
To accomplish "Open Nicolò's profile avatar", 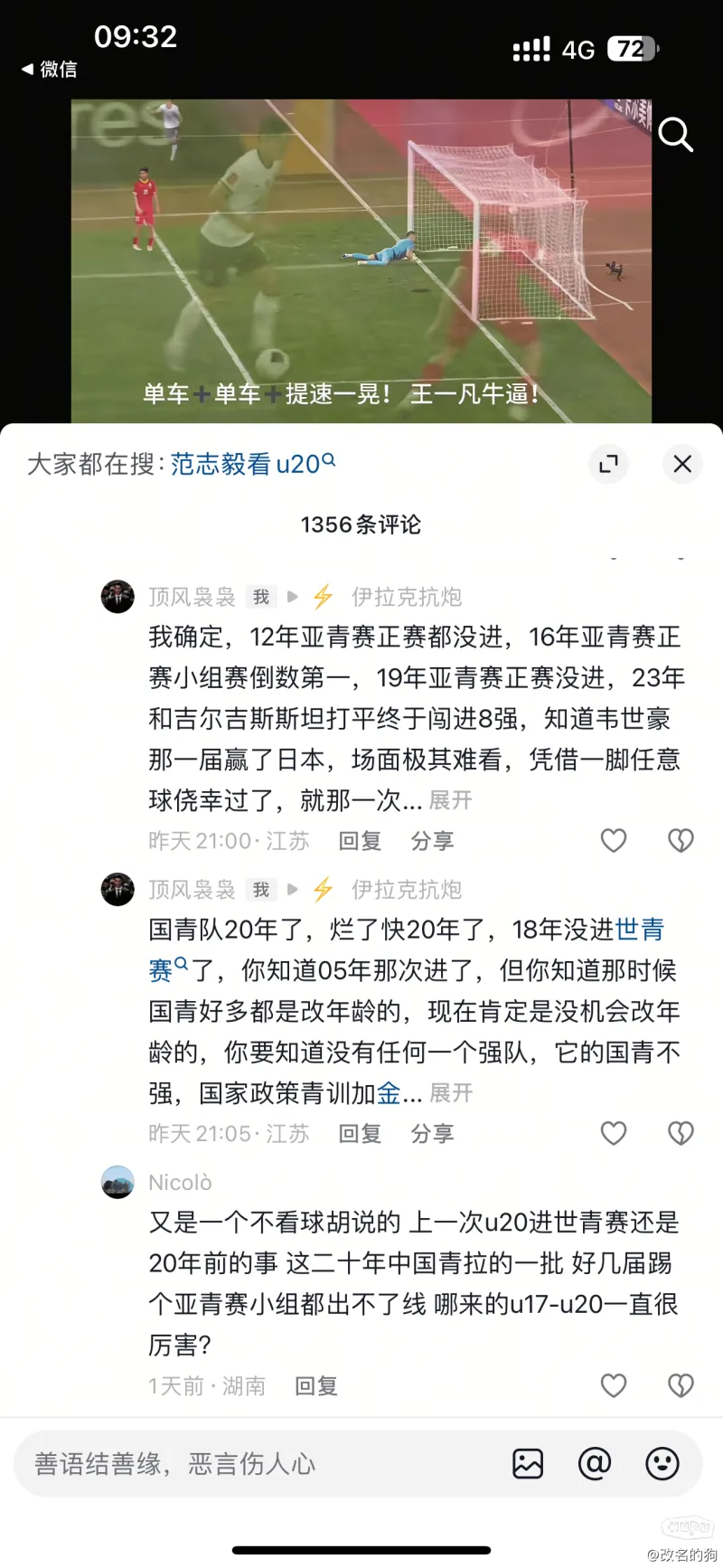I will point(117,1182).
